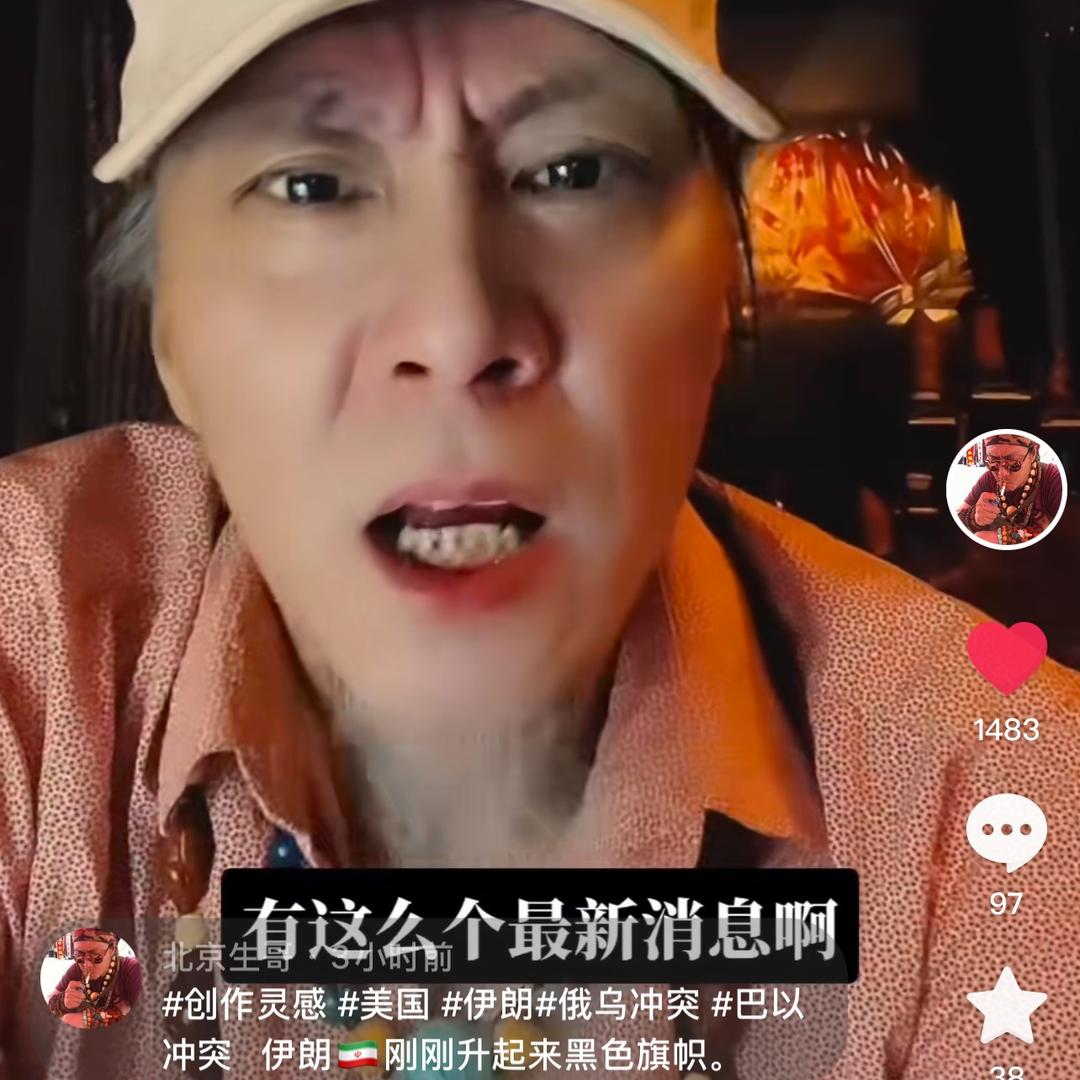Add video to favorites with star icon

(1006, 1007)
